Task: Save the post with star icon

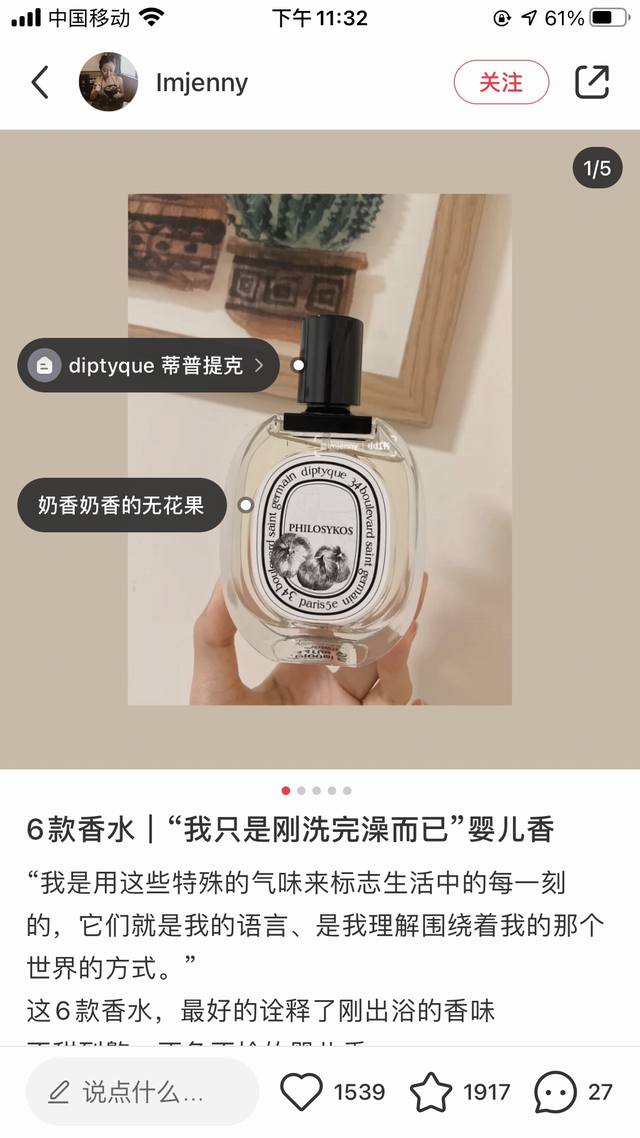Action: [431, 1091]
